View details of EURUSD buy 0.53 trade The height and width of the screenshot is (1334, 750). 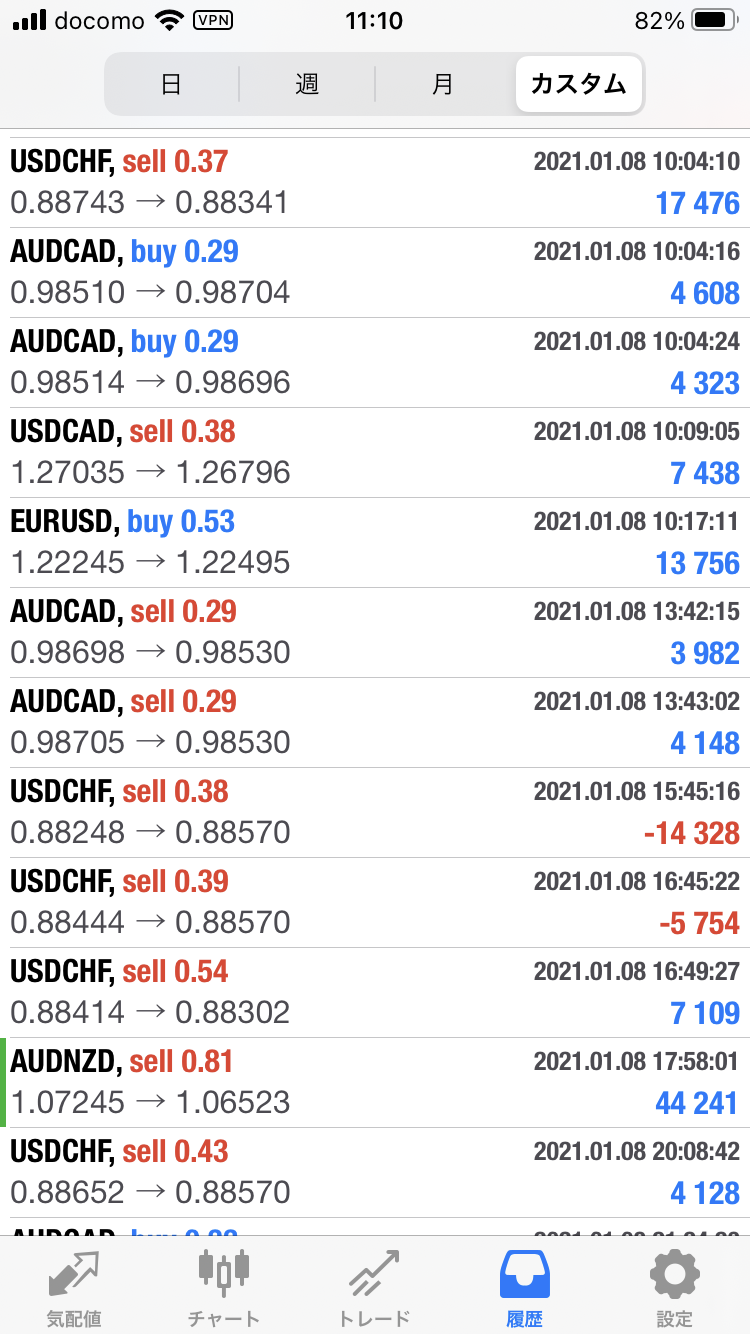375,542
